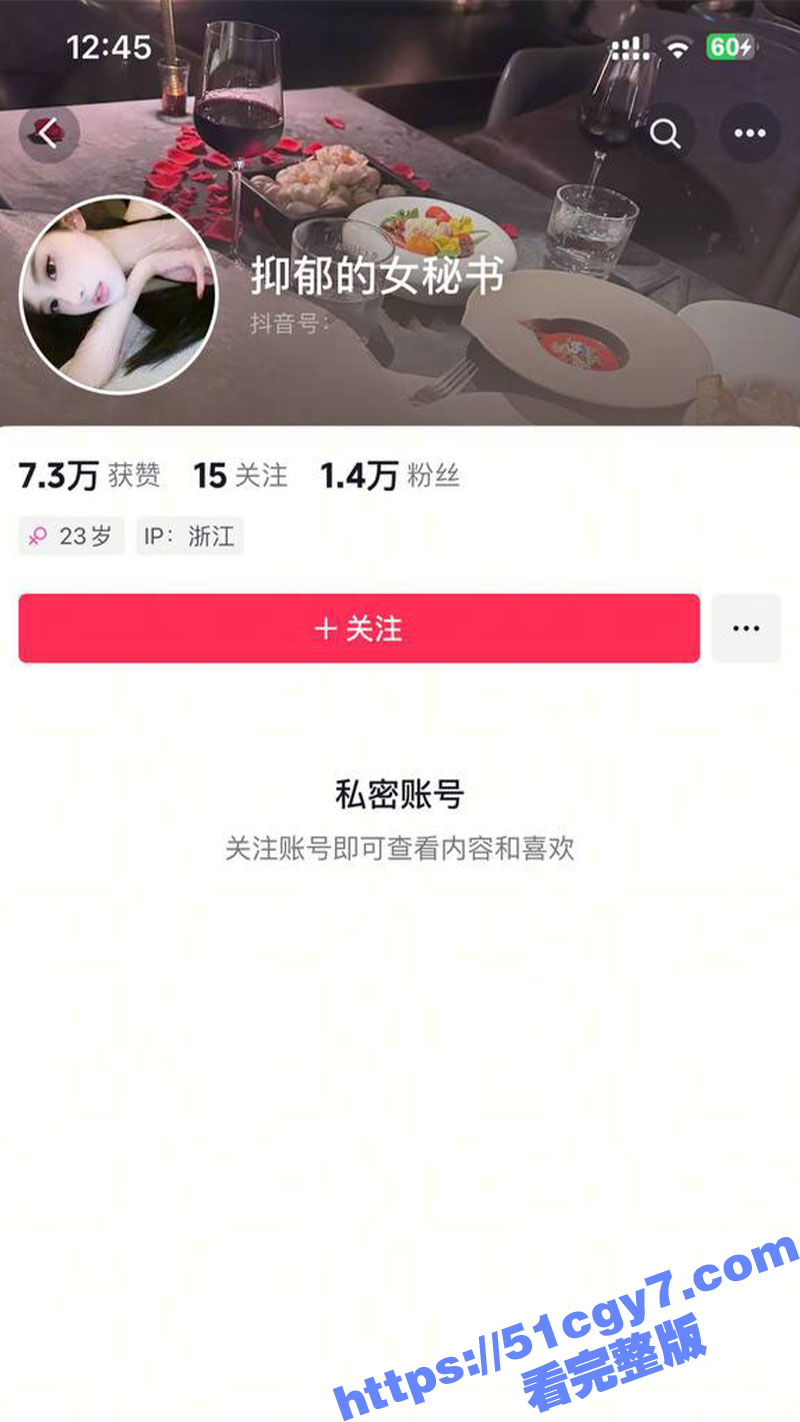This screenshot has width=800, height=1422.
Task: Open the top-right overflow menu
Action: pos(749,134)
